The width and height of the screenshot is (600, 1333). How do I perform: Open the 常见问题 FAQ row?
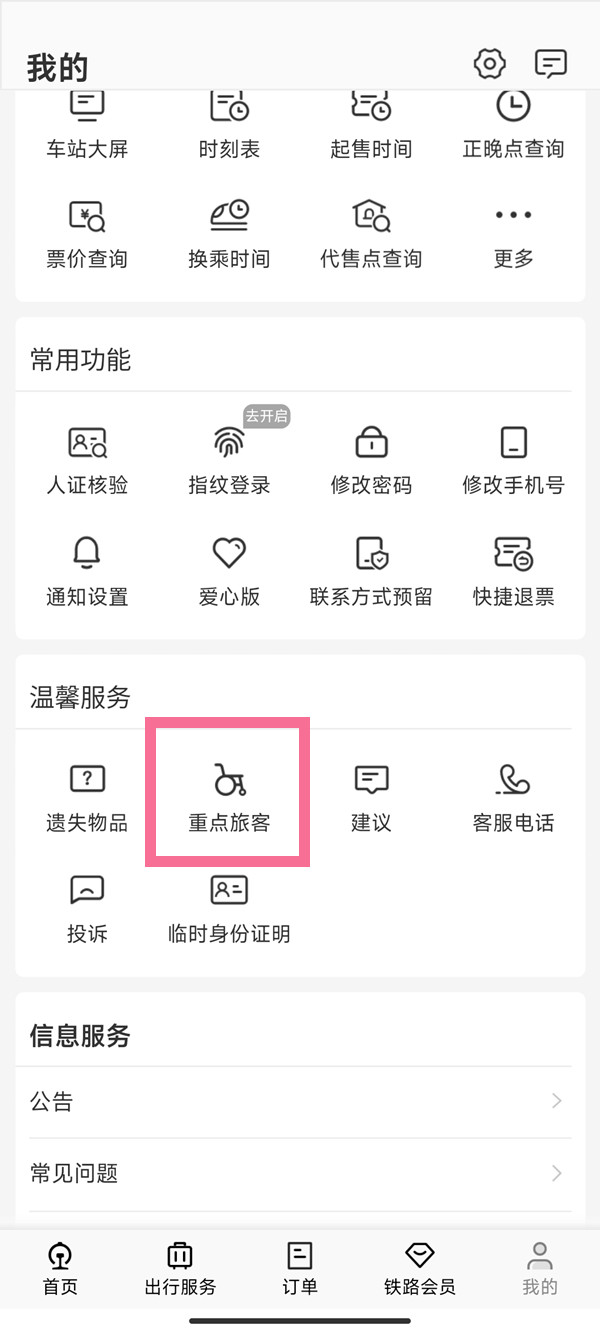point(300,1173)
